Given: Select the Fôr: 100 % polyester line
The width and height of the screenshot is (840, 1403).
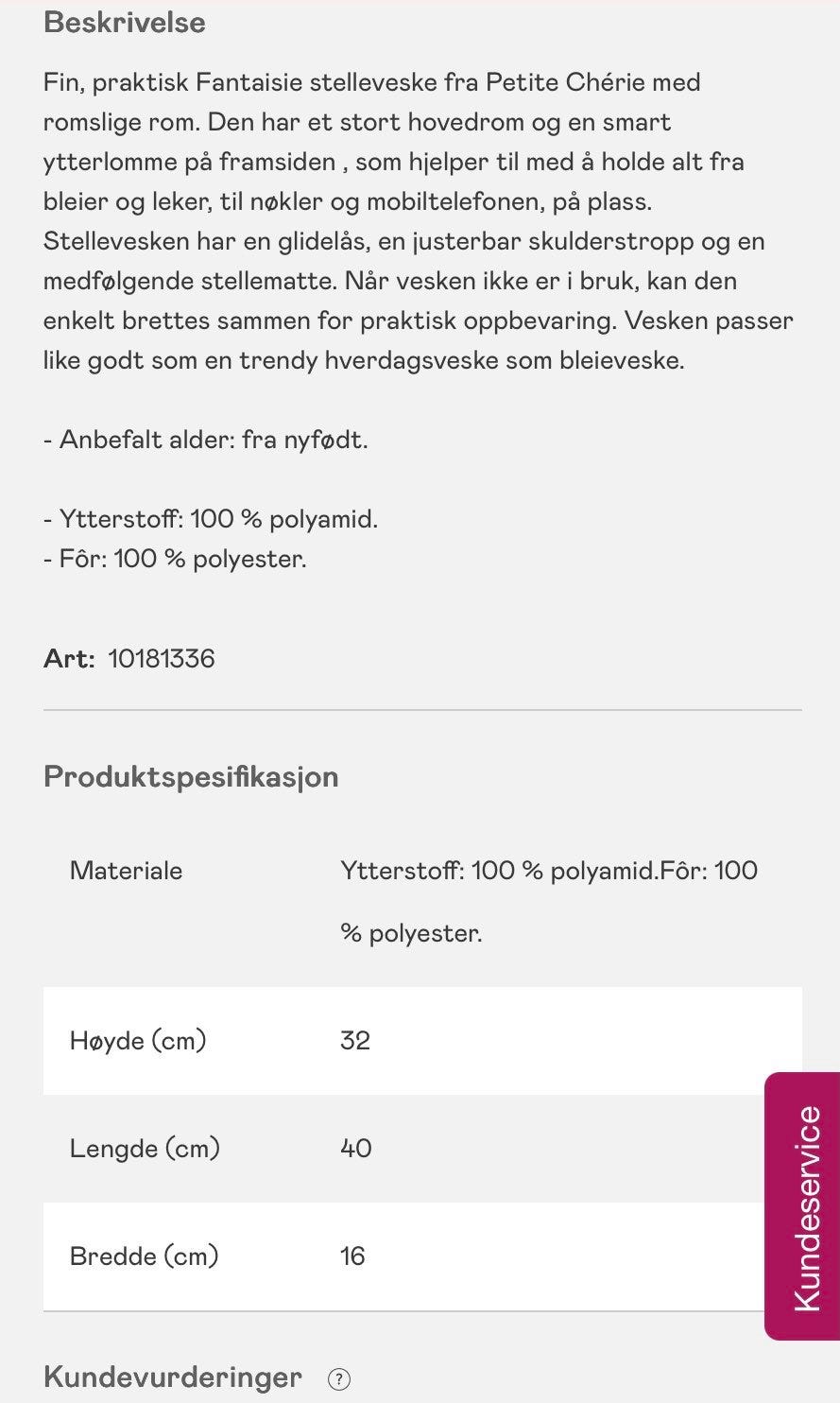Looking at the screenshot, I should pos(173,558).
